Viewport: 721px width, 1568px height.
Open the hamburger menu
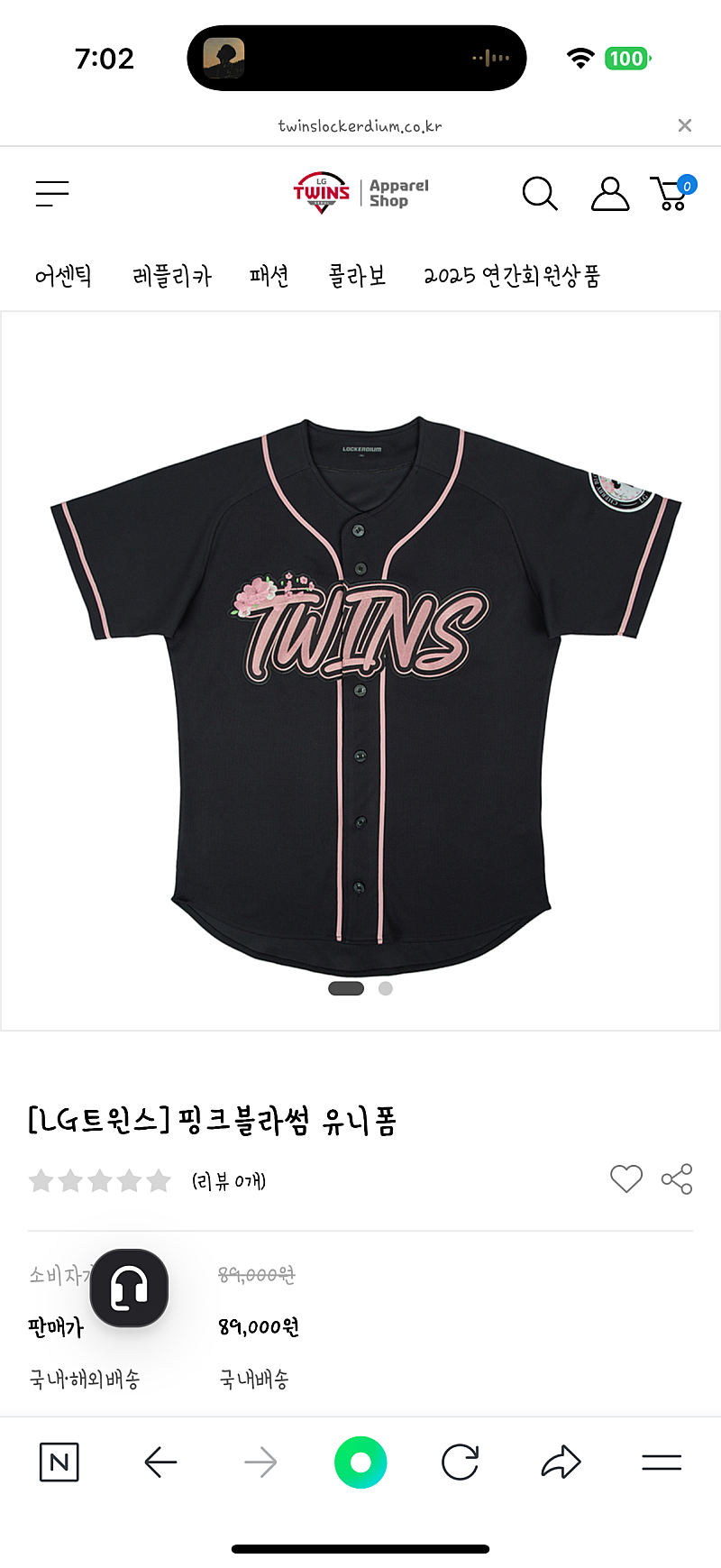coord(52,193)
